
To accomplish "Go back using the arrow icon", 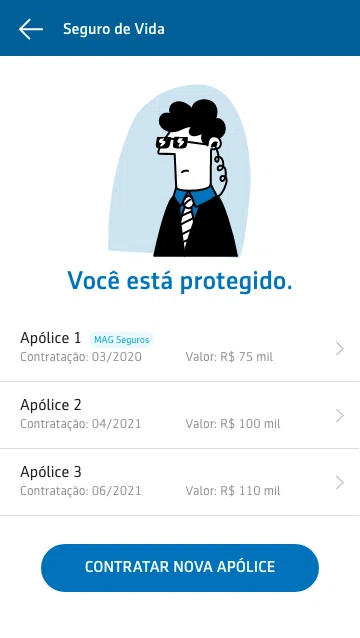I will pyautogui.click(x=31, y=29).
